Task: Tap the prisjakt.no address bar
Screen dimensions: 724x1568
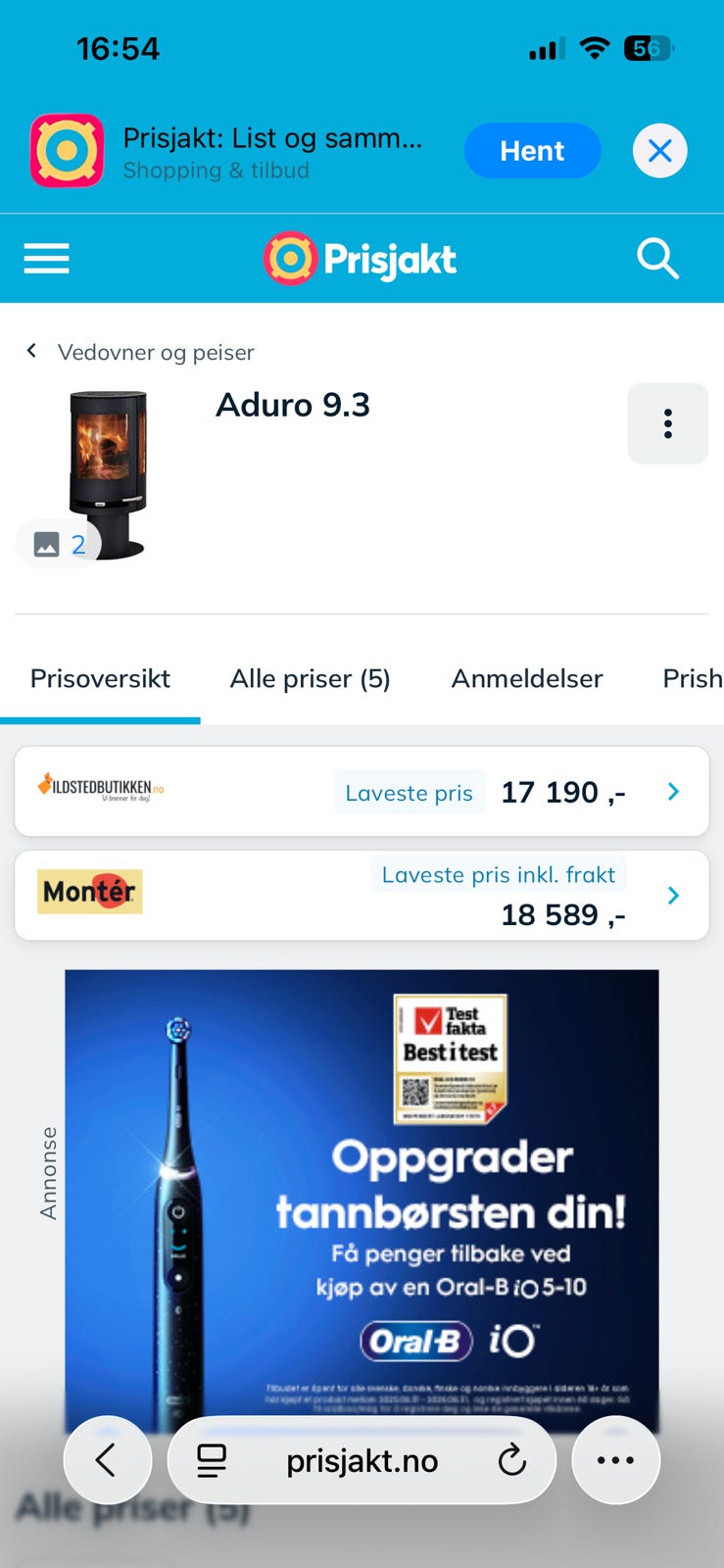Action: coord(362,1460)
